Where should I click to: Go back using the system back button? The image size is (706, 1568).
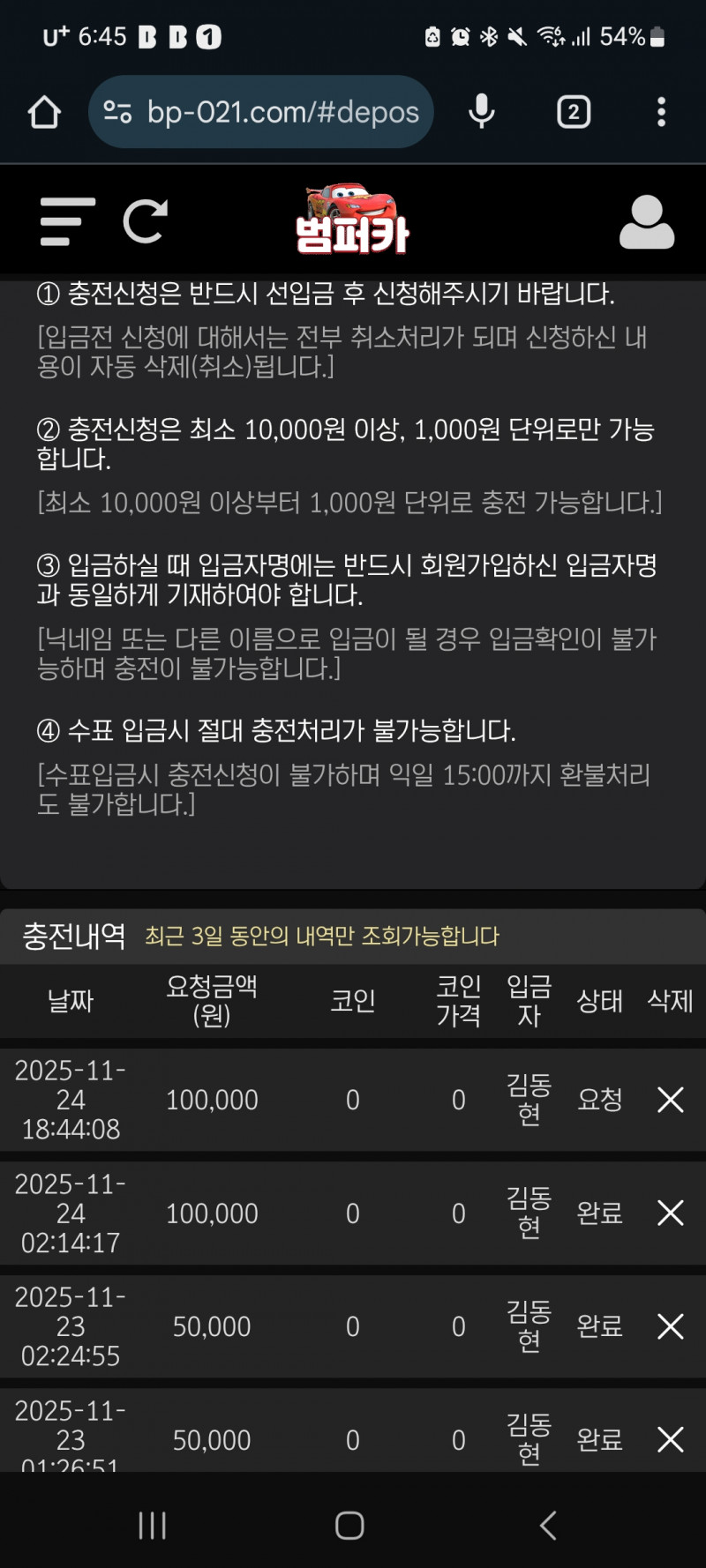548,1525
